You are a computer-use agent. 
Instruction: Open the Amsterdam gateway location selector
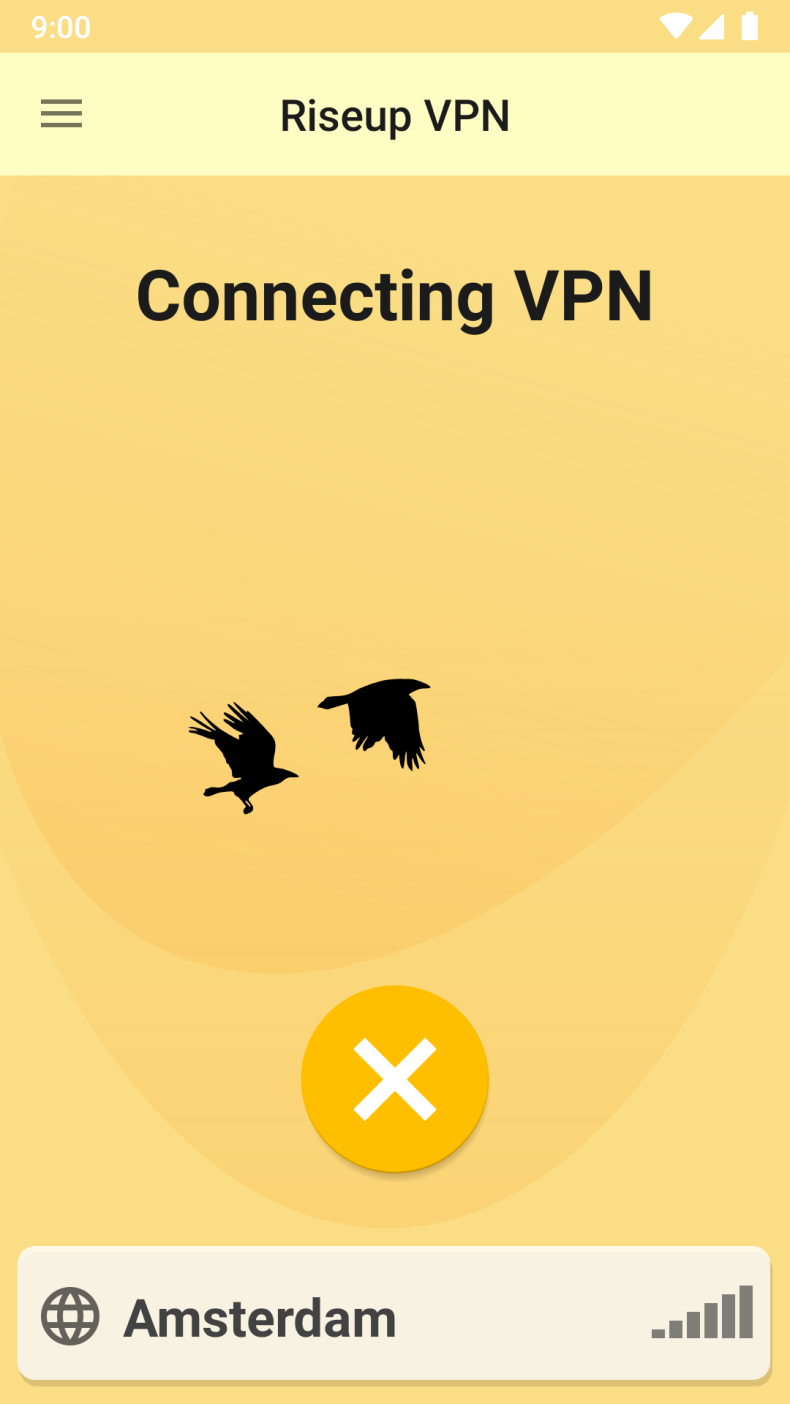pyautogui.click(x=394, y=1315)
